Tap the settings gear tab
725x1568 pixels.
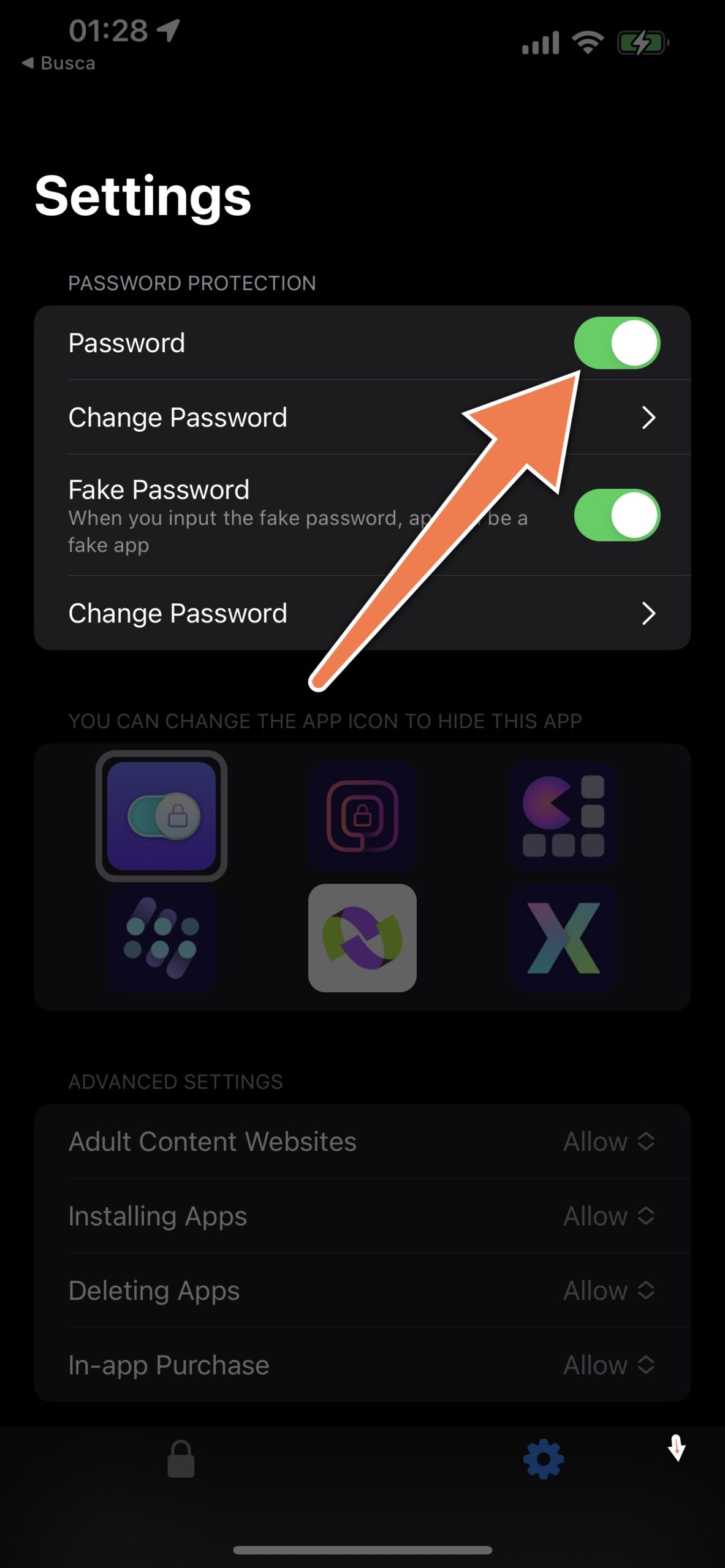point(544,1460)
